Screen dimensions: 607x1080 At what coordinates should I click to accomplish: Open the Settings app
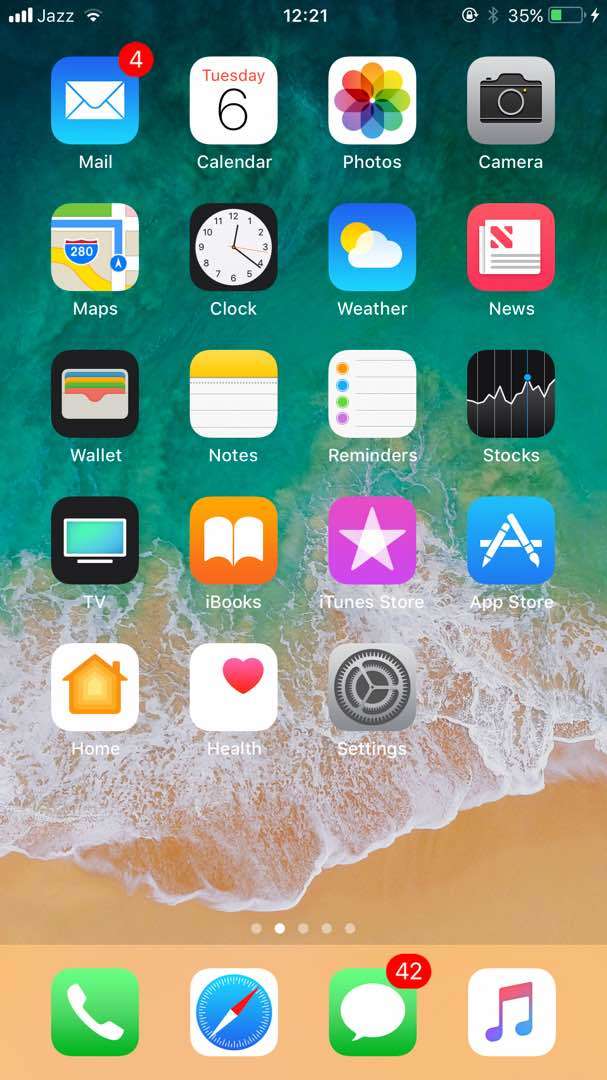[x=372, y=687]
